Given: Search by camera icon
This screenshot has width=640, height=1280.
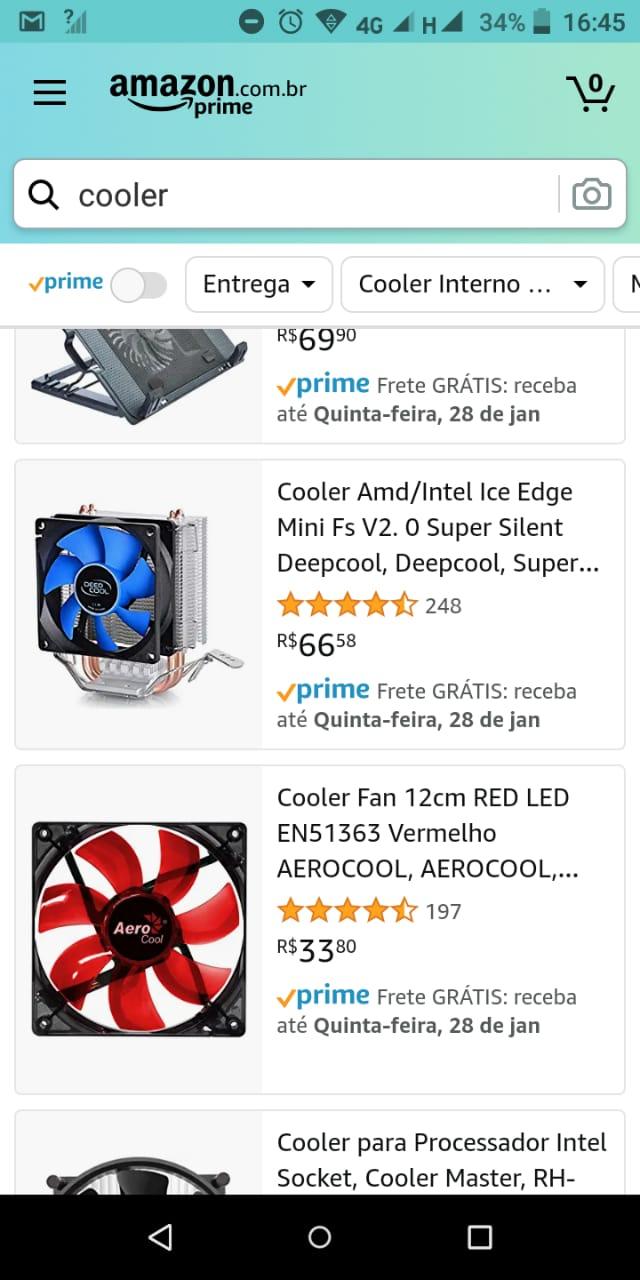Looking at the screenshot, I should click(x=592, y=194).
